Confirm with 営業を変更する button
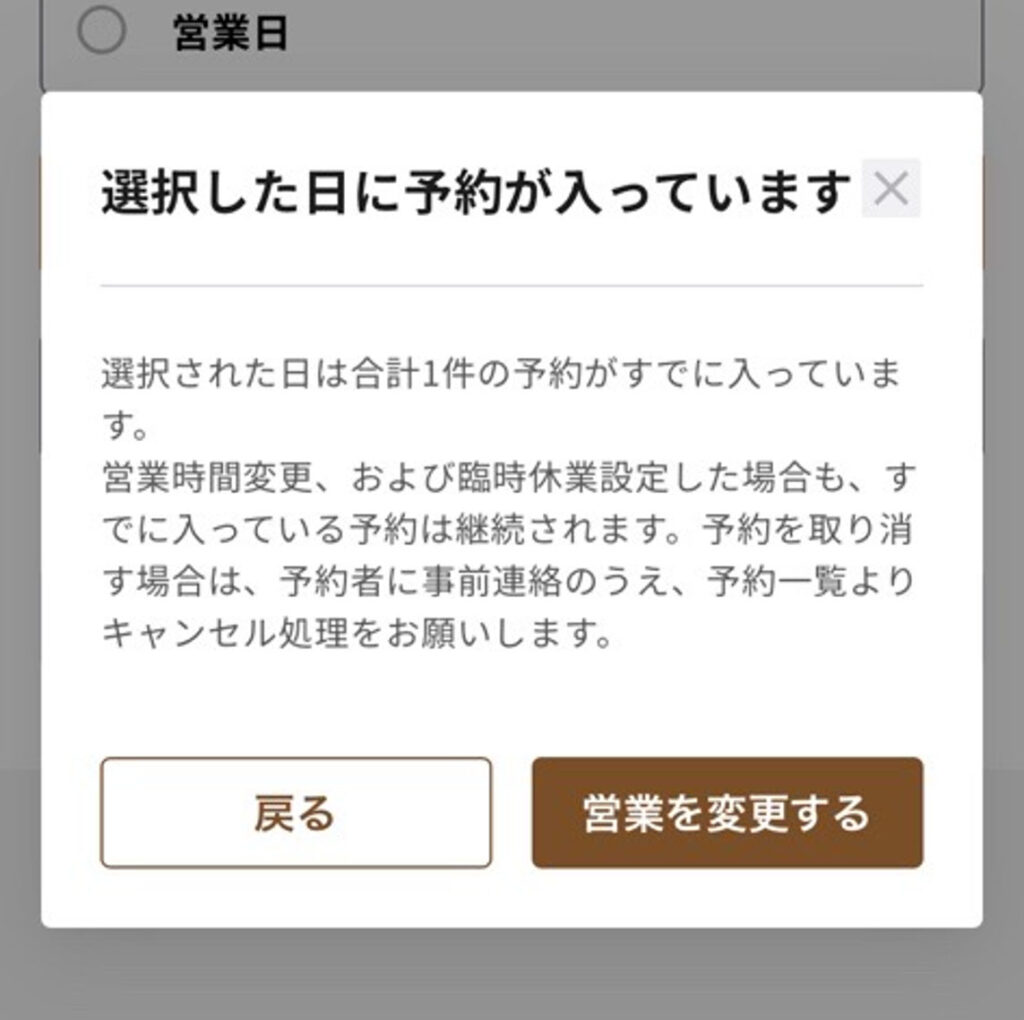Screen dimensions: 1024x1020 coord(727,813)
